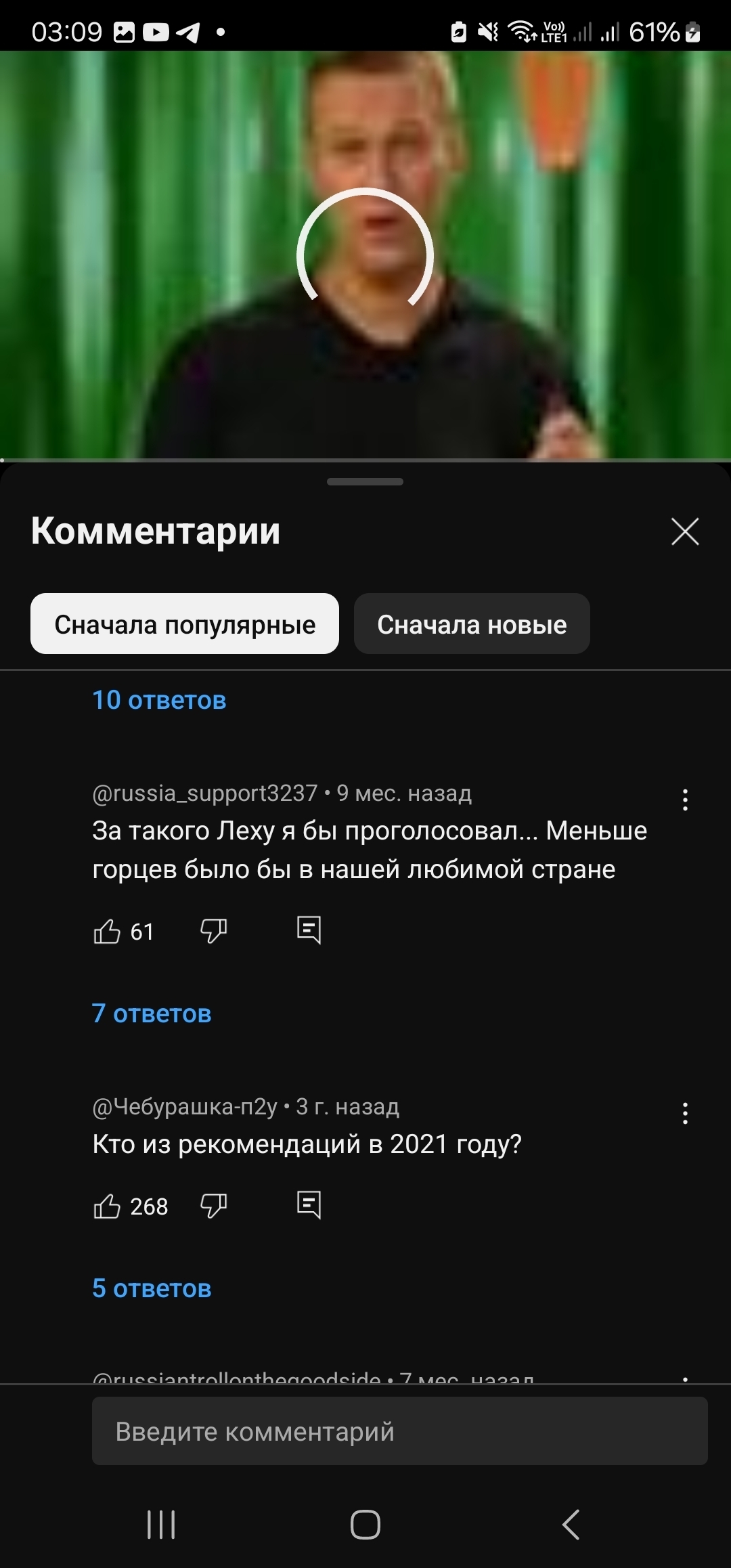The width and height of the screenshot is (731, 1568).
Task: Expand the 5 ответов replies
Action: [x=152, y=1288]
